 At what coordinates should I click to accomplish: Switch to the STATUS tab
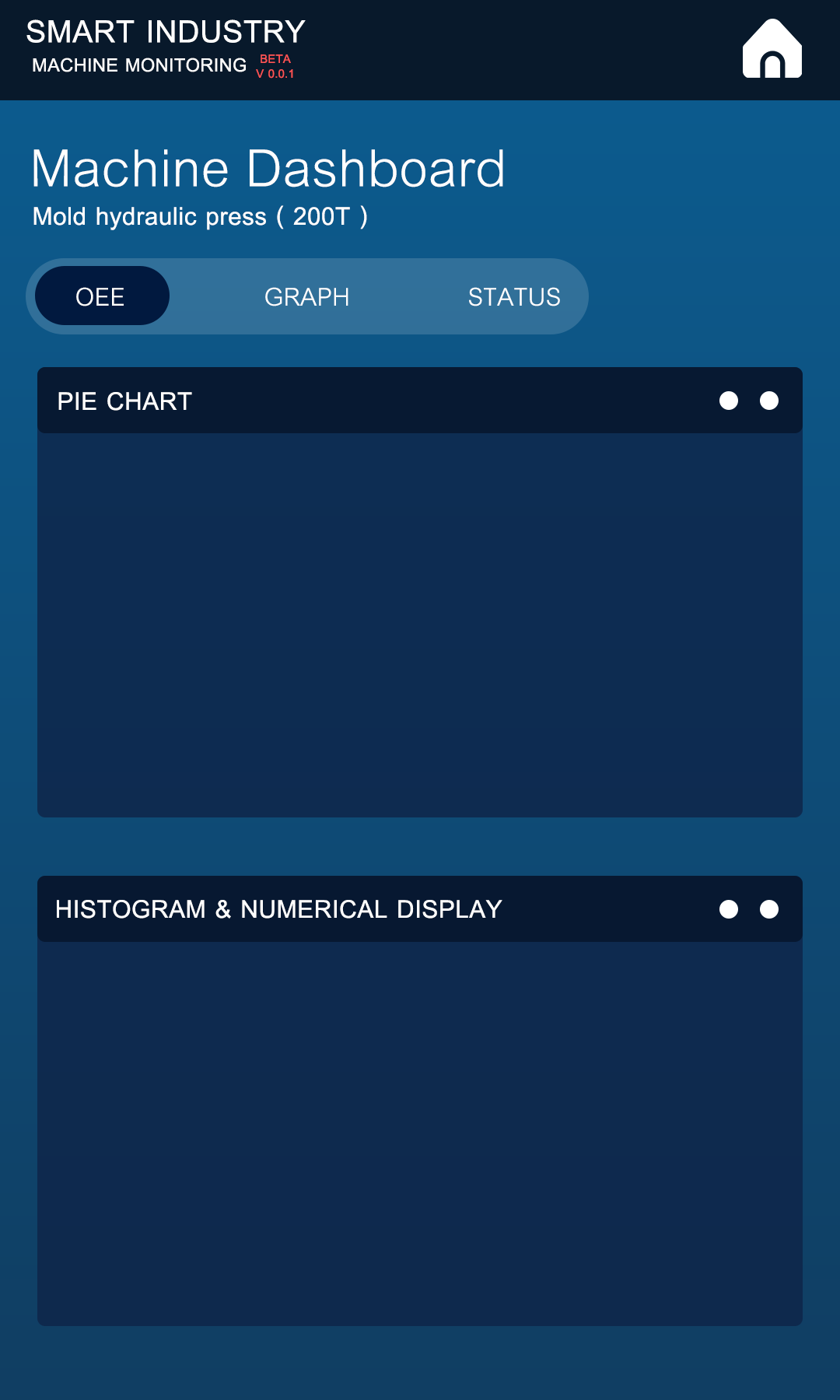pos(514,297)
